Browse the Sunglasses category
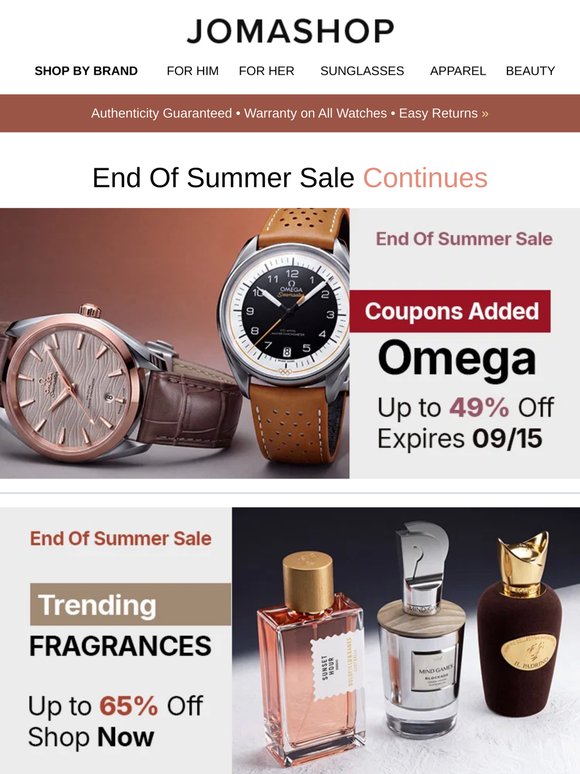Viewport: 580px width, 774px height. pos(362,71)
